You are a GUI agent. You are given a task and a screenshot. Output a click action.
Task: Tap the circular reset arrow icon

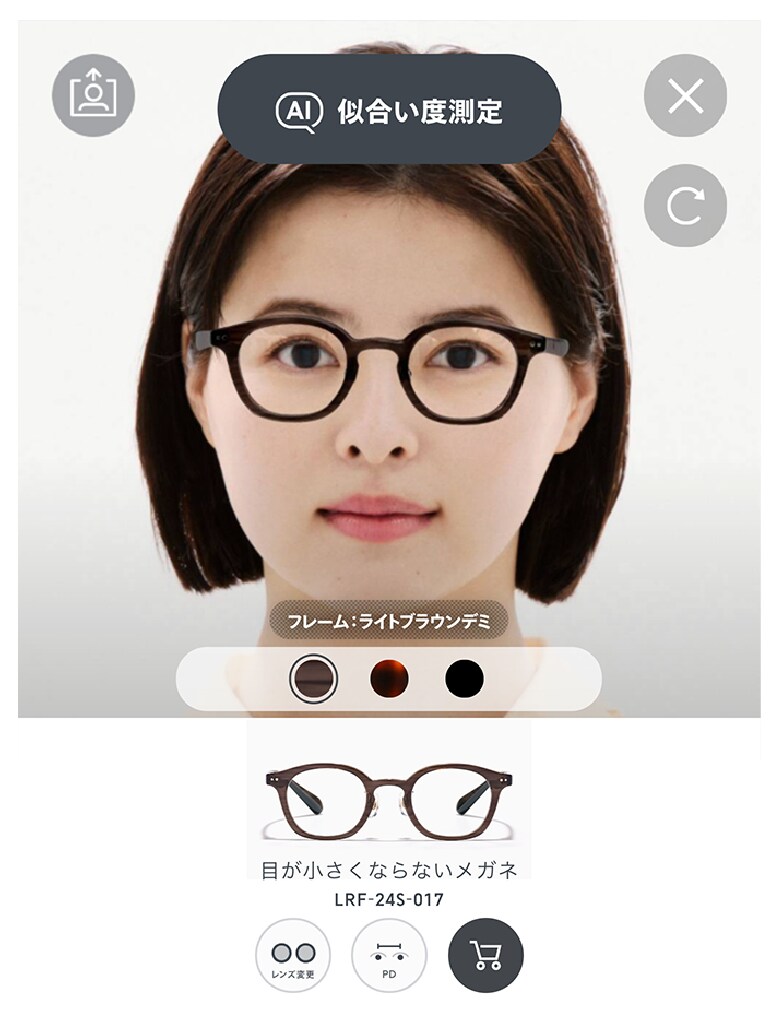click(x=685, y=205)
